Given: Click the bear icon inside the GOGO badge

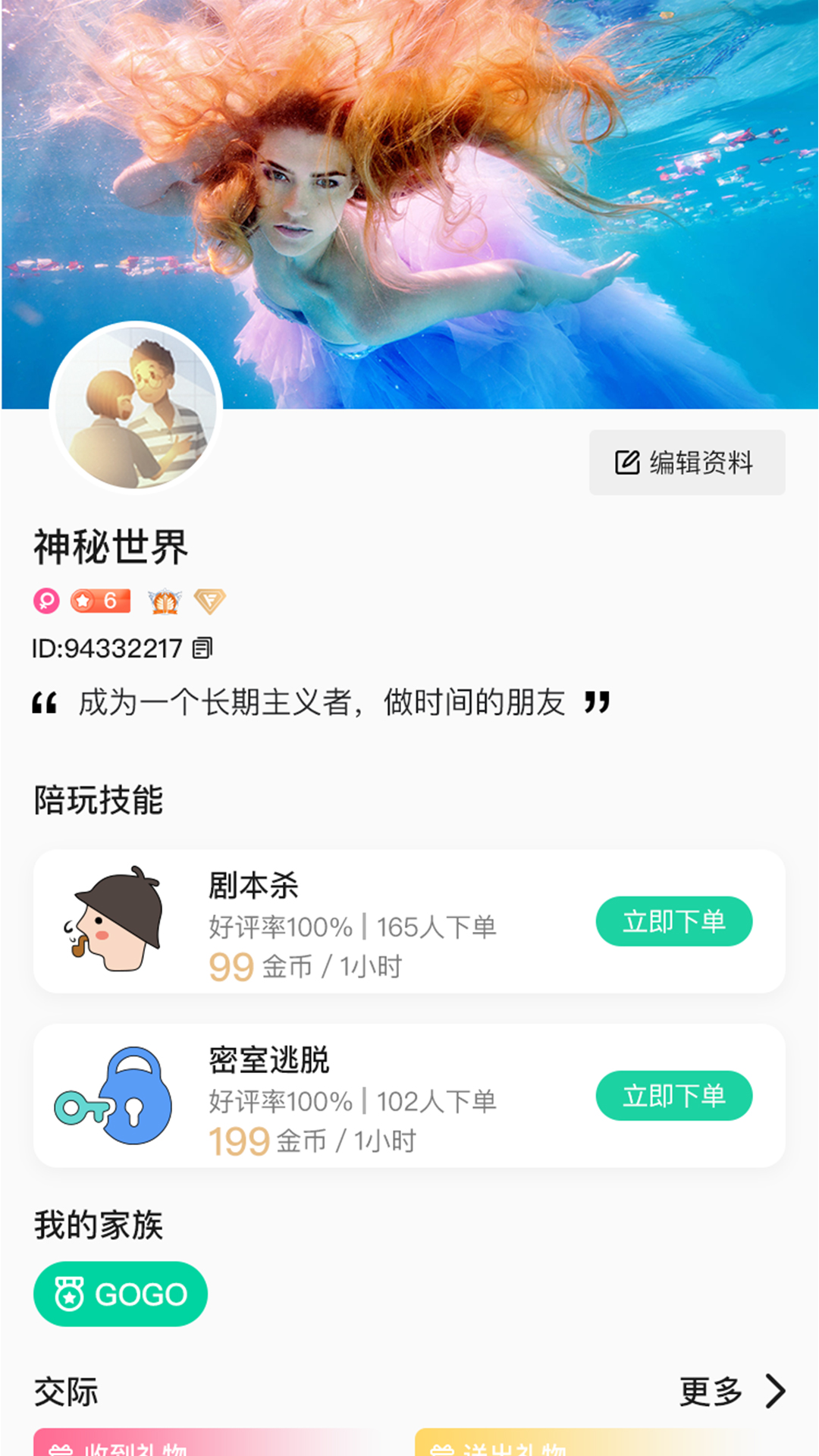Looking at the screenshot, I should click(x=68, y=1294).
